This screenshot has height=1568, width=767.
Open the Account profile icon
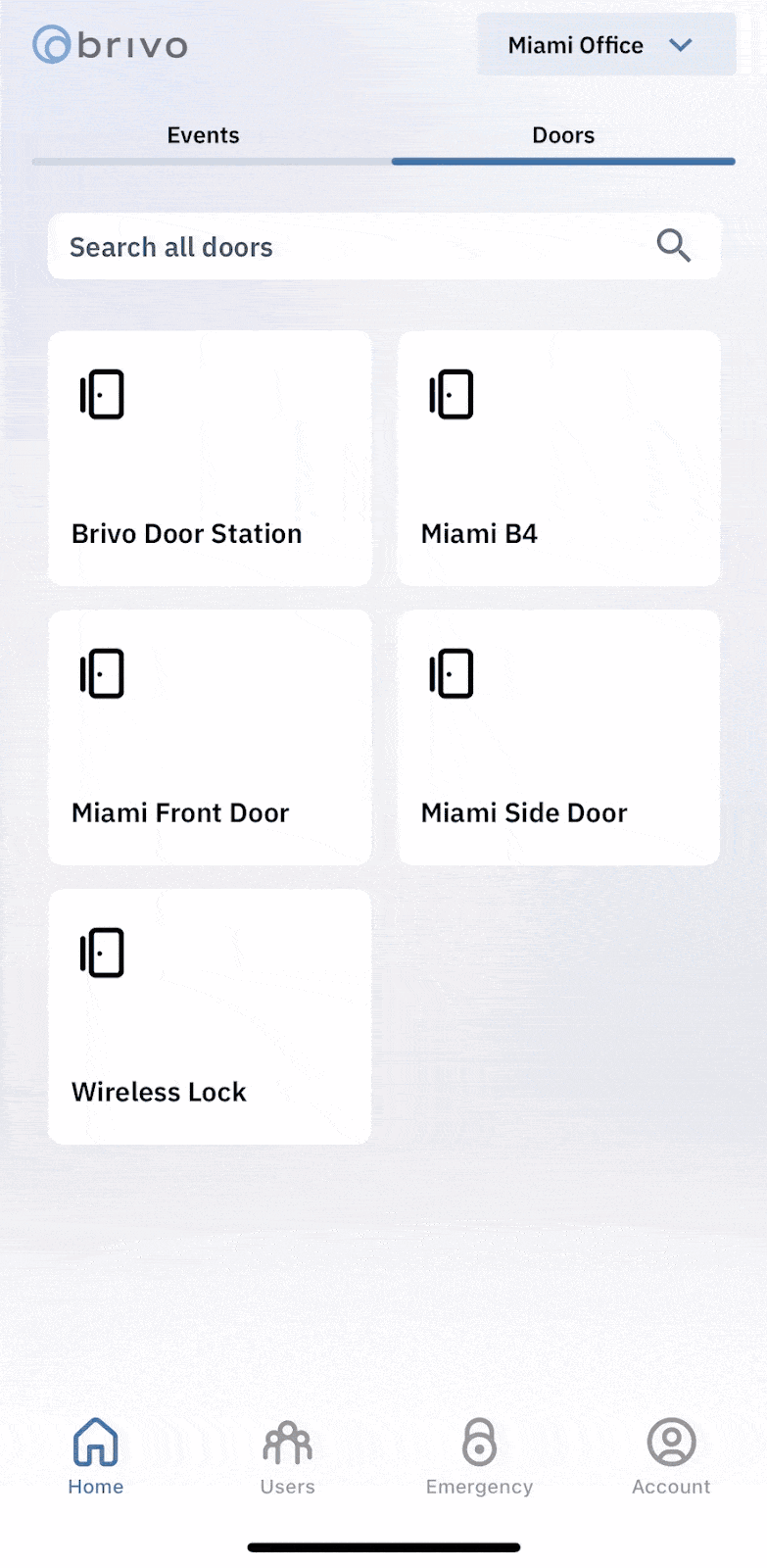(x=670, y=1442)
